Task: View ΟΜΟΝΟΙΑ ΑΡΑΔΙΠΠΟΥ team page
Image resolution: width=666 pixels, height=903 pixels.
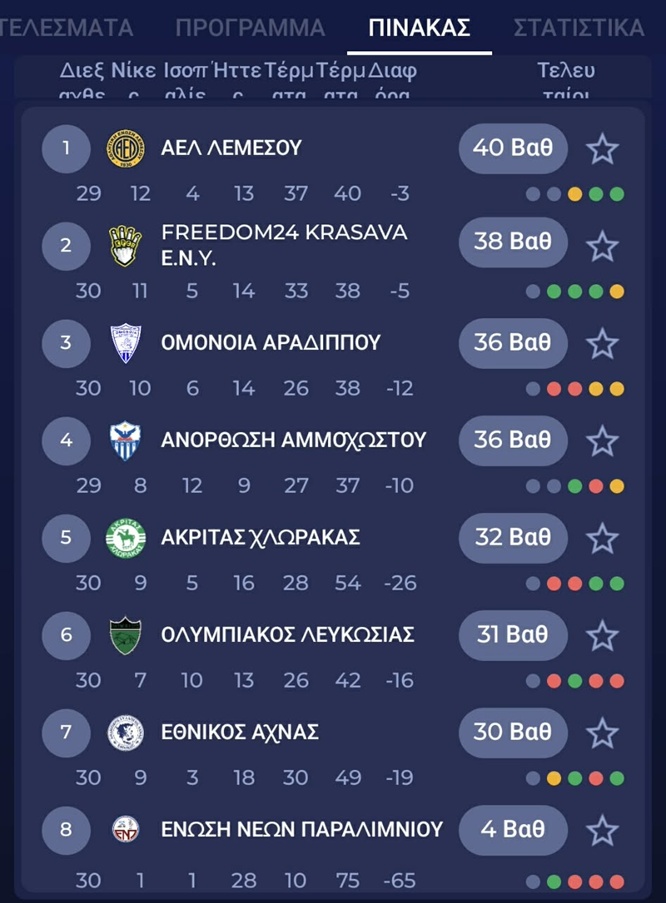Action: click(x=270, y=343)
